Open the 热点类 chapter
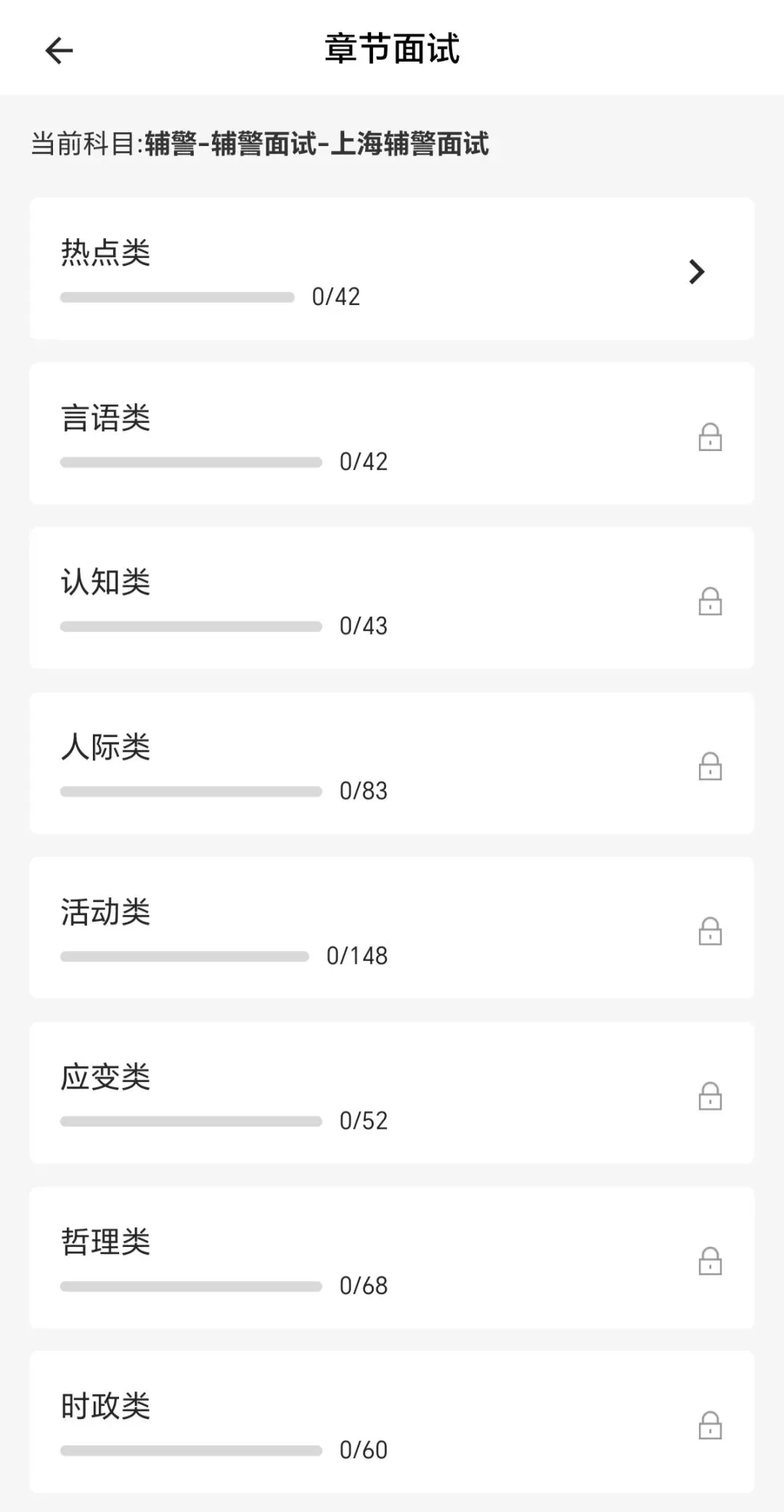Screen dimensions: 784x1512 click(x=392, y=269)
